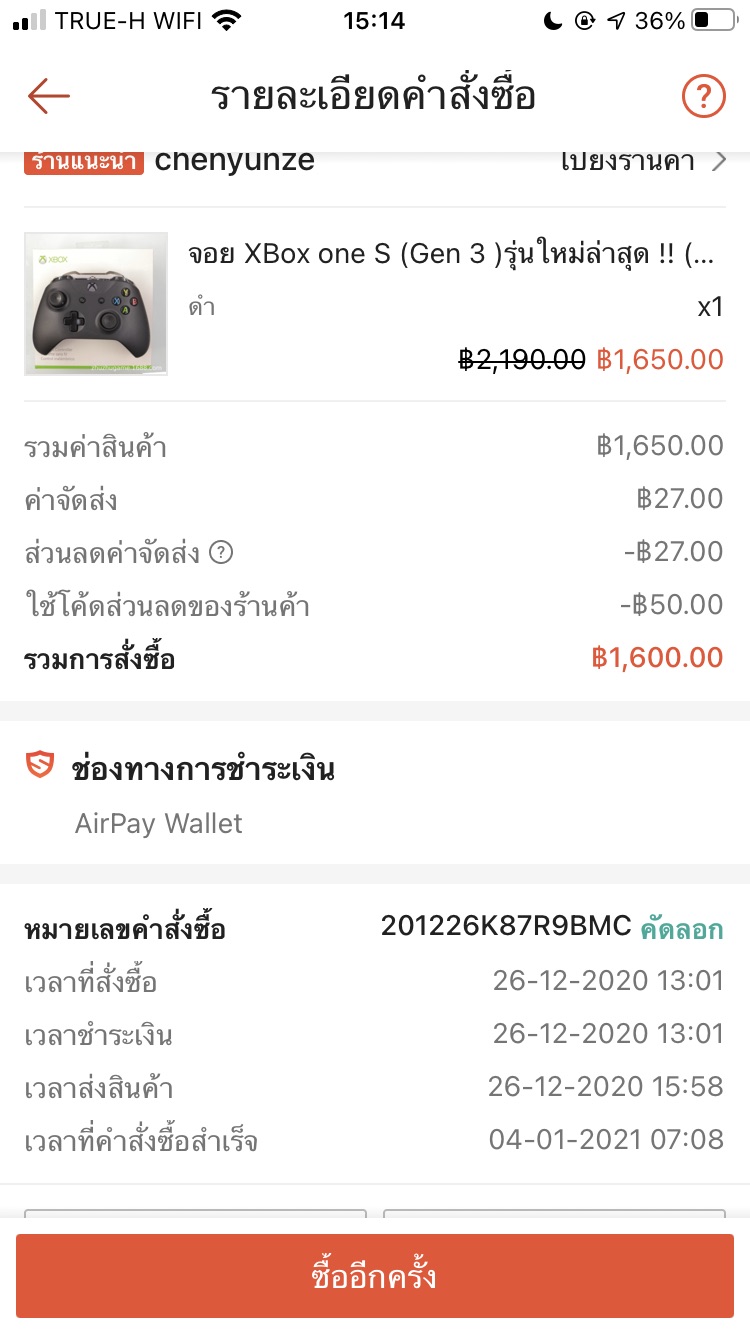Image resolution: width=750 pixels, height=1334 pixels.
Task: Open the shipping discount info icon
Action: click(221, 552)
